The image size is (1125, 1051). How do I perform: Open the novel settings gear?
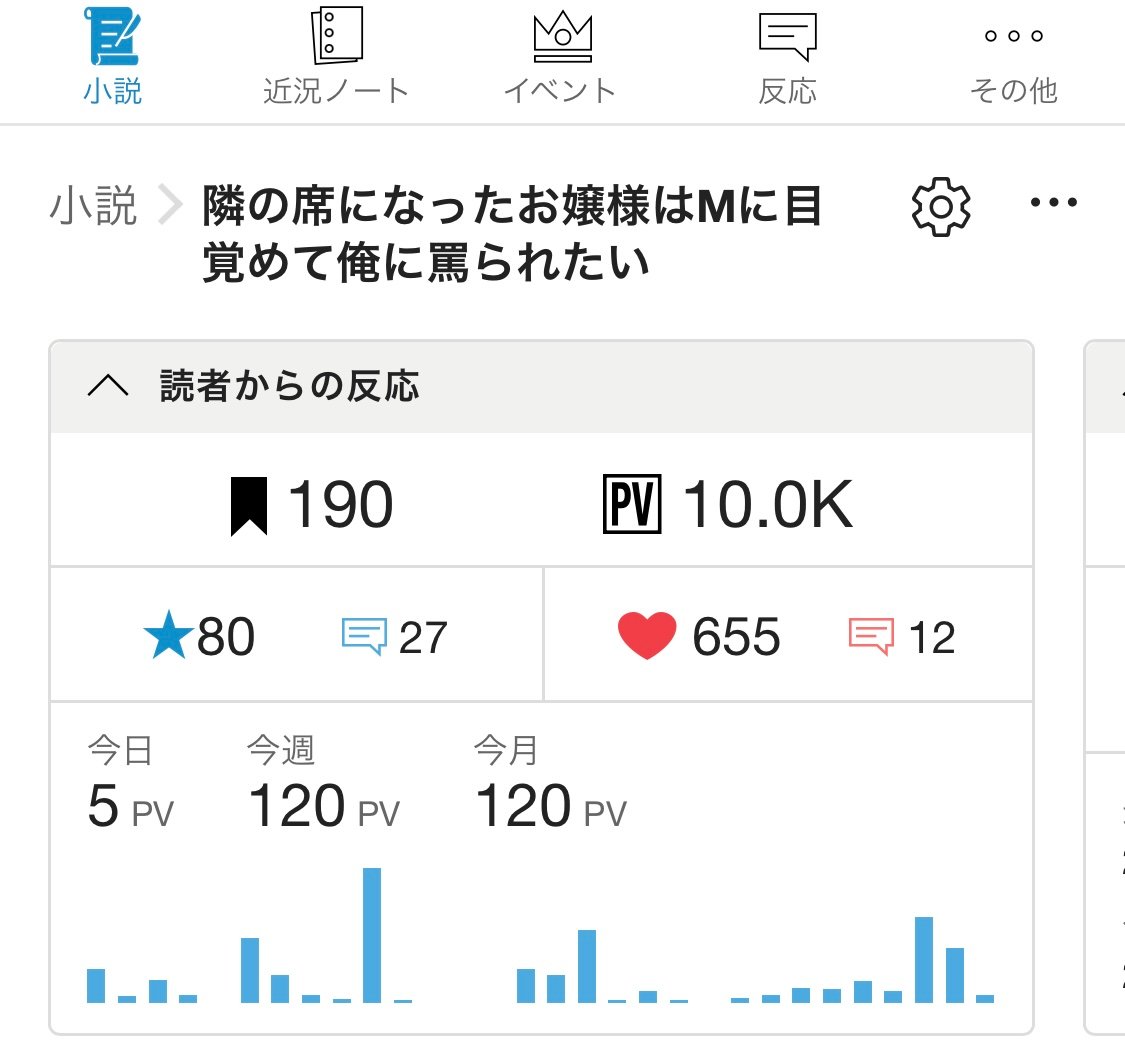click(941, 207)
